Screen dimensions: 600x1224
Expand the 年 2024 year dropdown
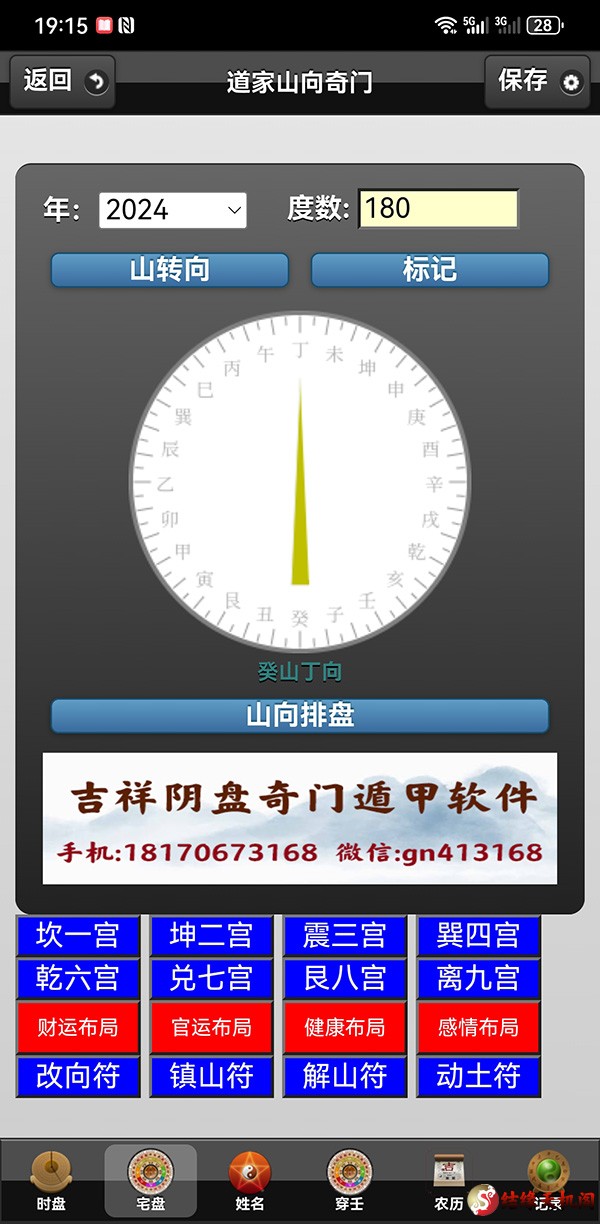(x=173, y=209)
